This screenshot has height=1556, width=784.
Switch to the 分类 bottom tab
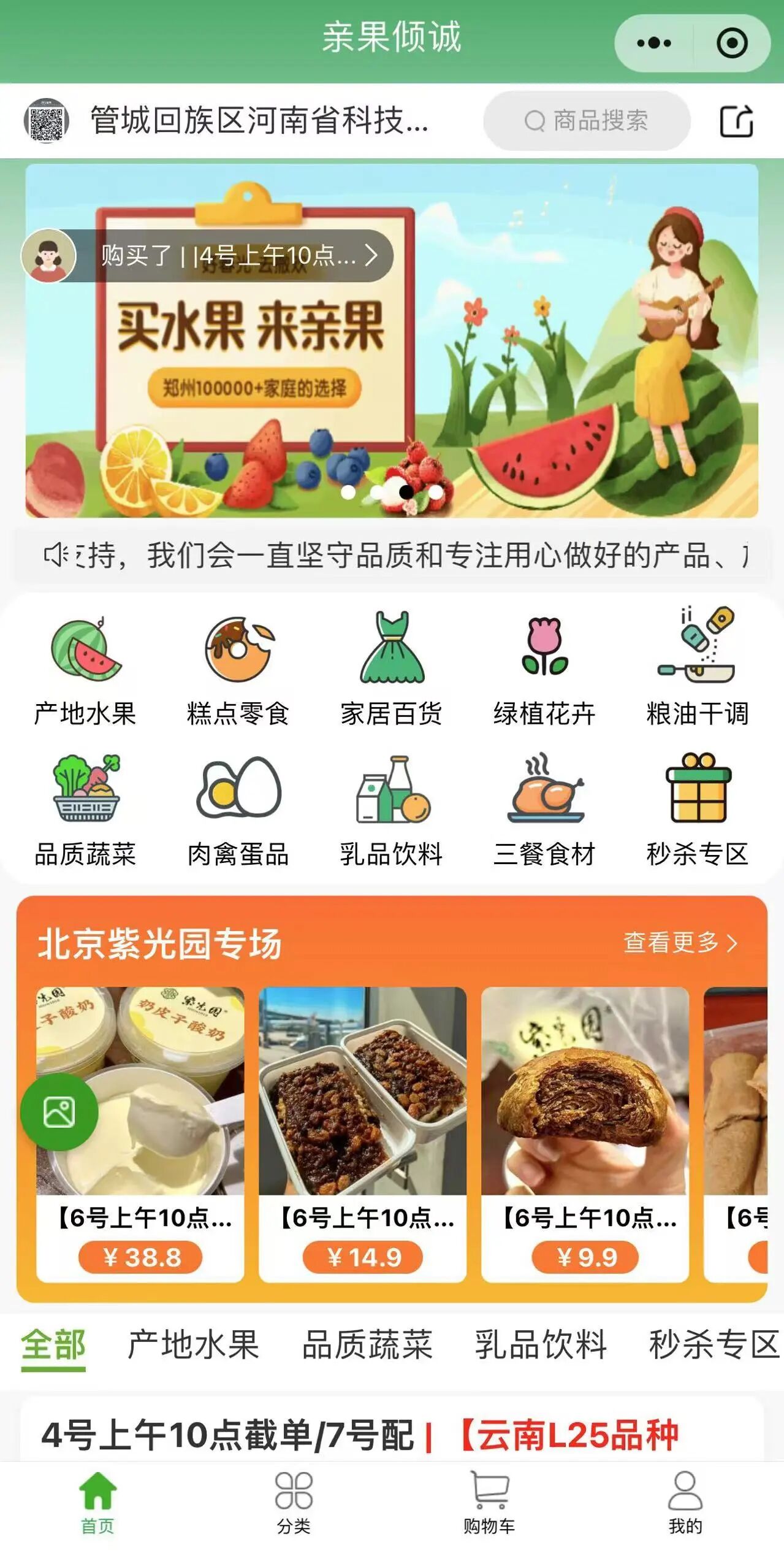(x=294, y=1504)
